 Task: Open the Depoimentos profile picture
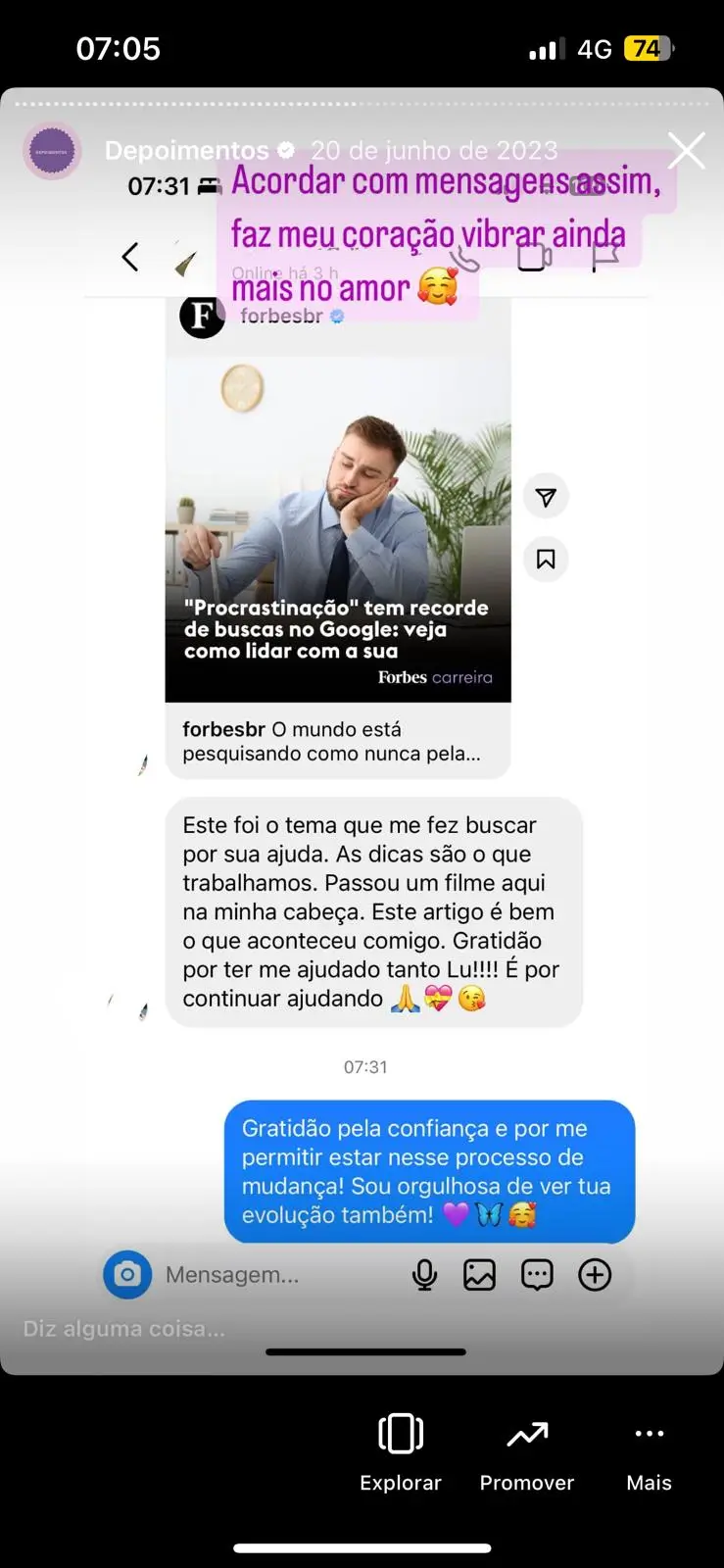point(52,151)
